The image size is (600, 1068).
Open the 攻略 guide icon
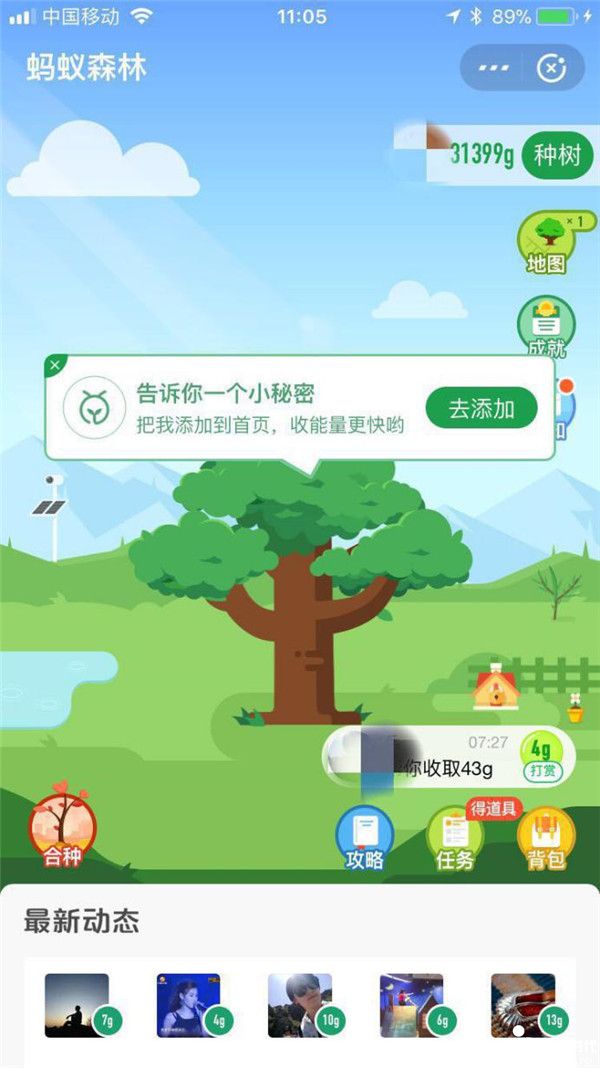(x=364, y=837)
